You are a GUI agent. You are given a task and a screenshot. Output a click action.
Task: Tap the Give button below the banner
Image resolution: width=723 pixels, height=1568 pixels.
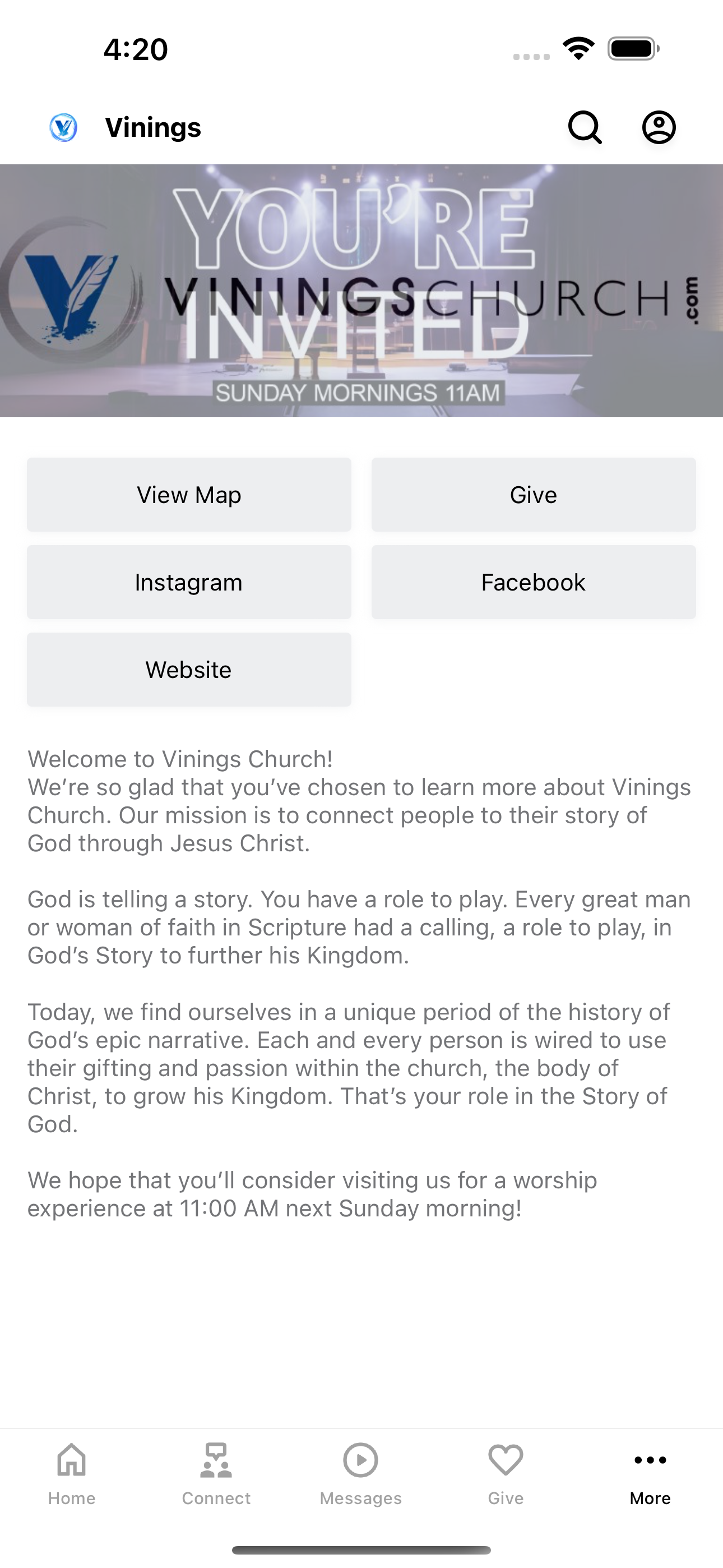tap(534, 495)
